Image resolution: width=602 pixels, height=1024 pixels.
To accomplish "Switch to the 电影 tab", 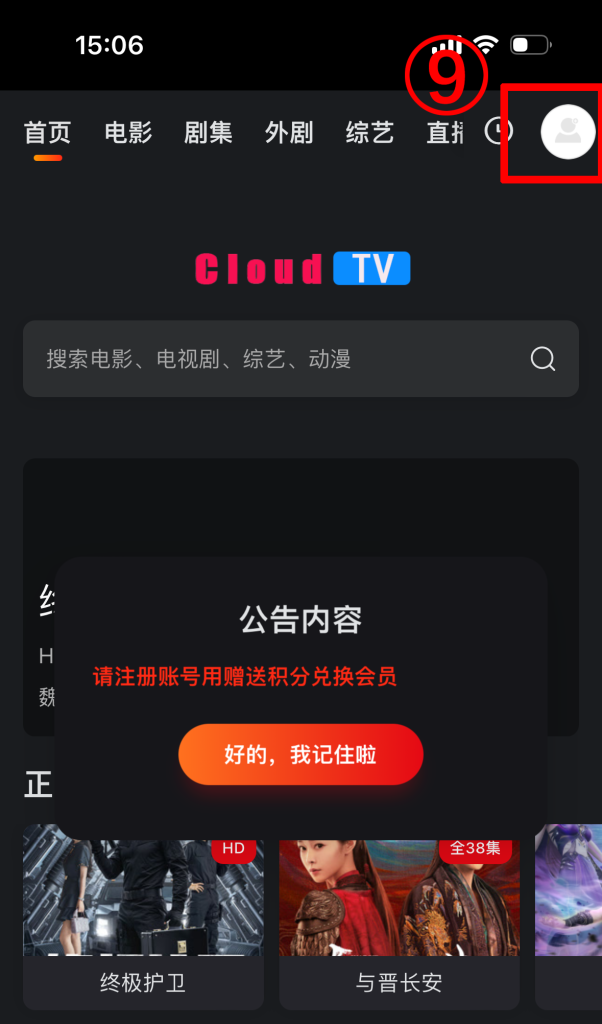I will click(128, 133).
